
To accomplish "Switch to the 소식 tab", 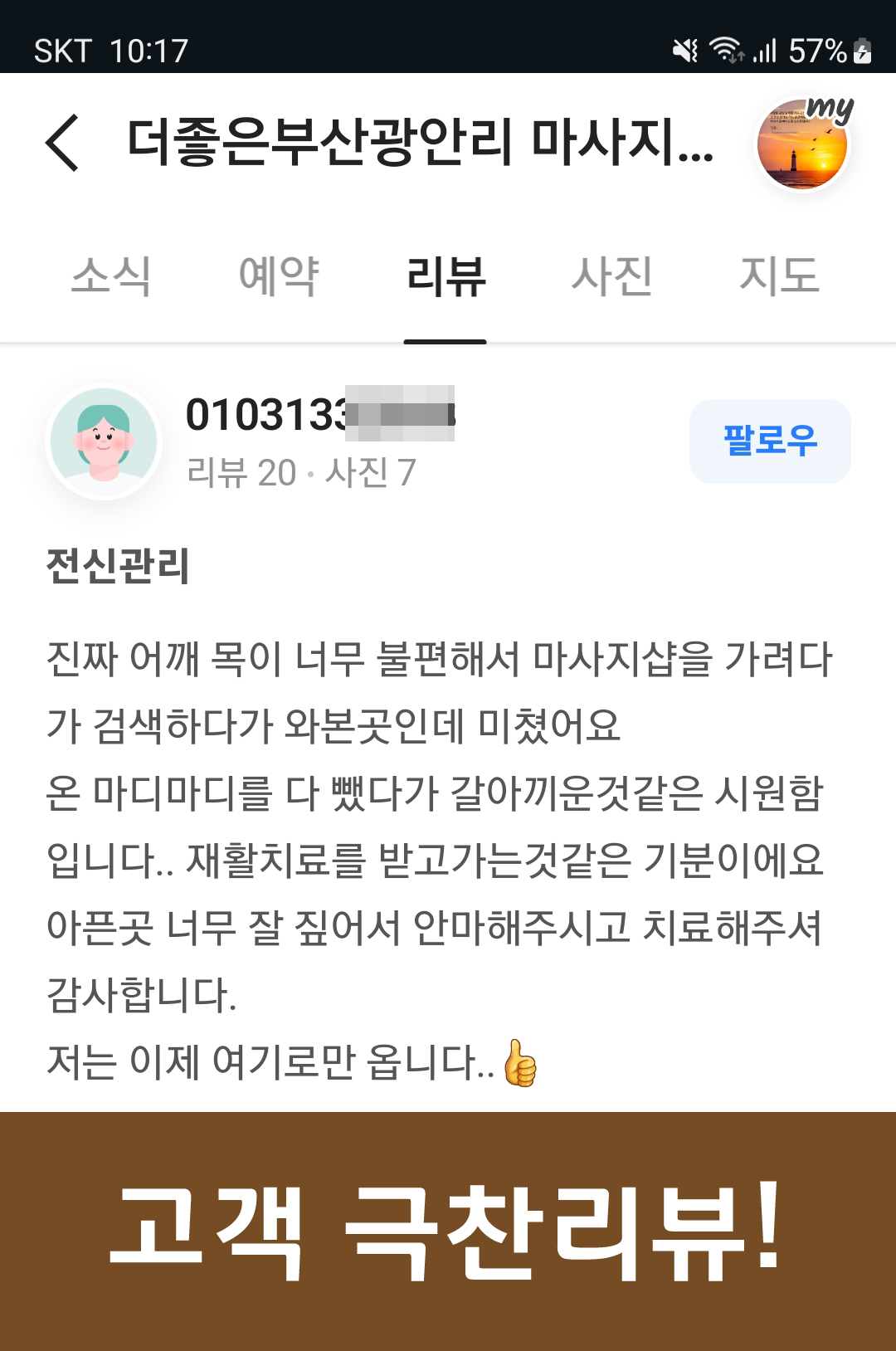I will coord(111,276).
